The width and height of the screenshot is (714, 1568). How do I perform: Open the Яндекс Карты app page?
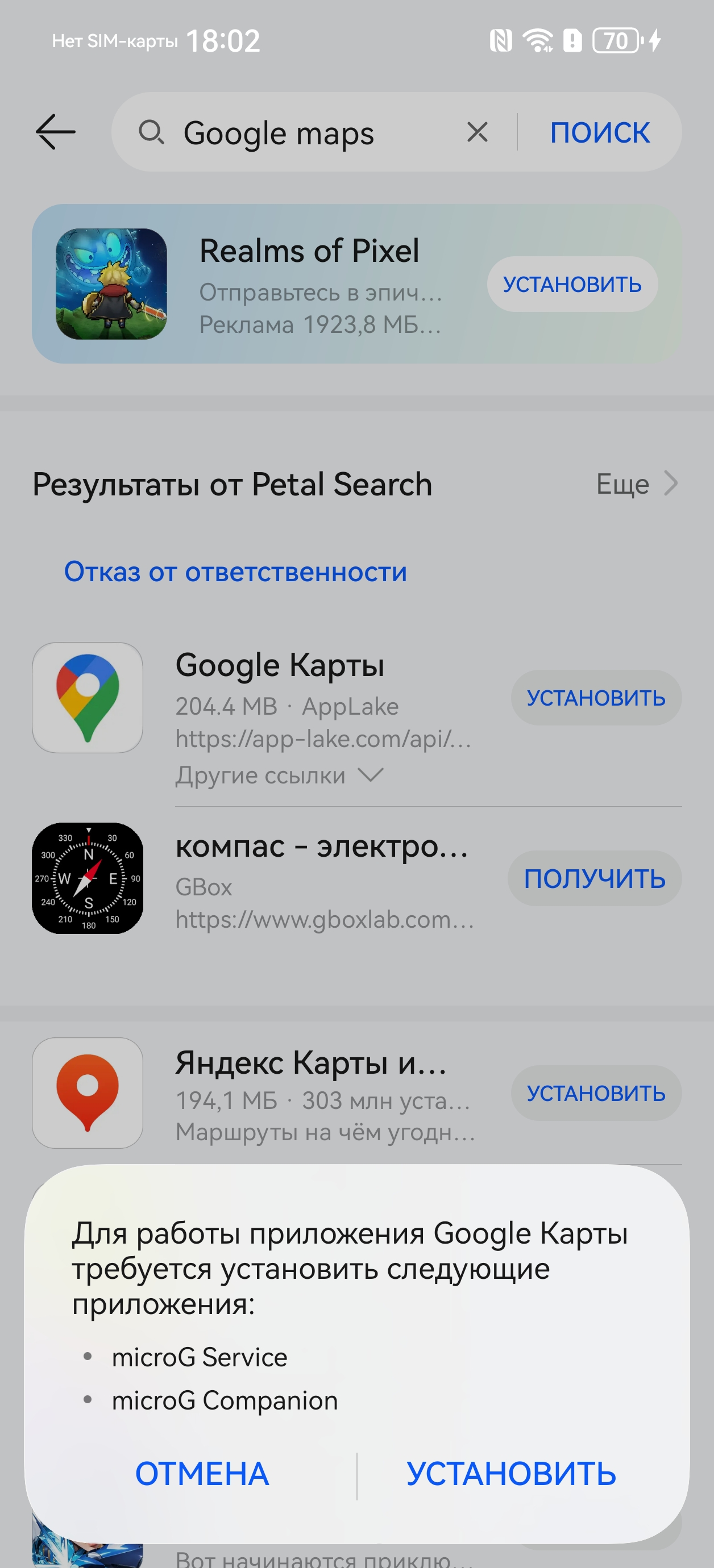311,1064
